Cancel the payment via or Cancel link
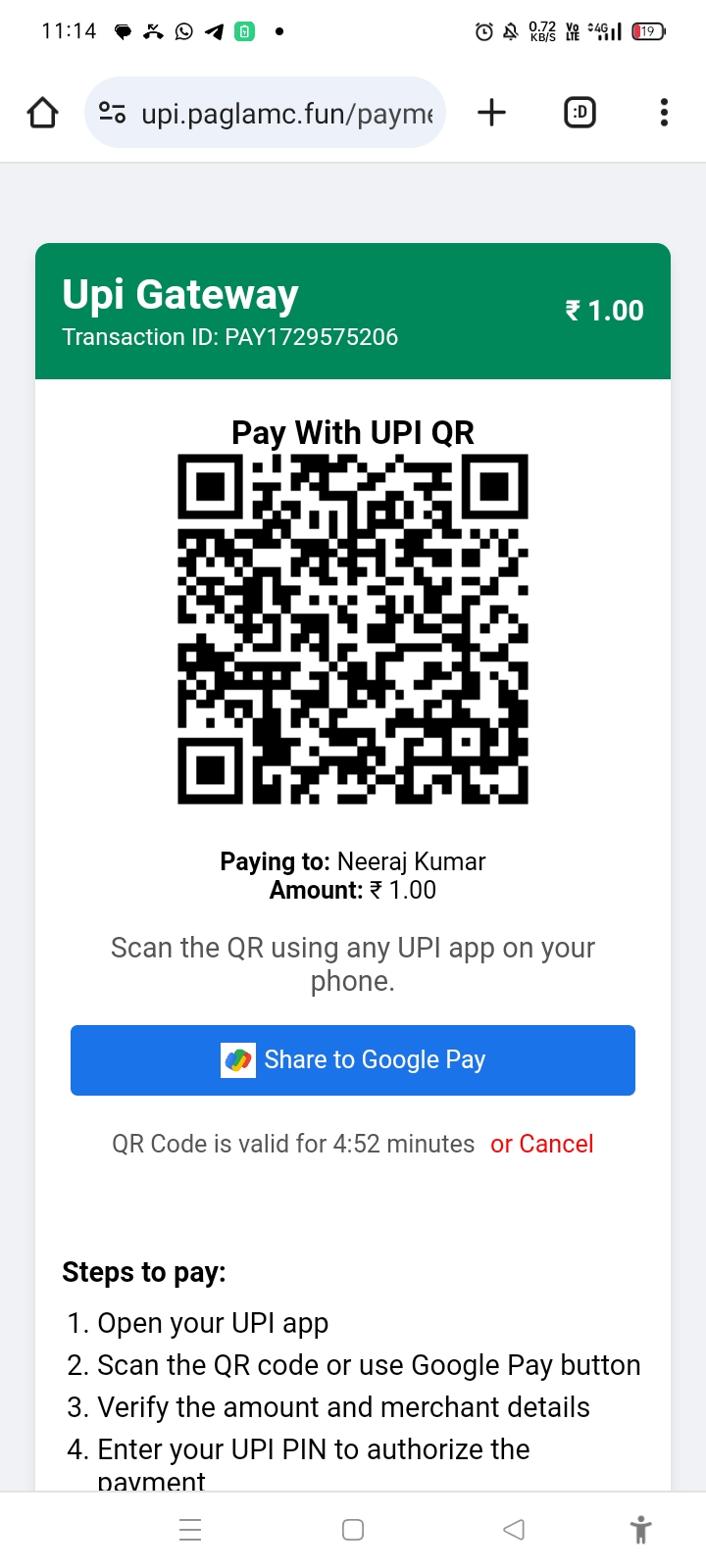The width and height of the screenshot is (706, 1568). [542, 1144]
